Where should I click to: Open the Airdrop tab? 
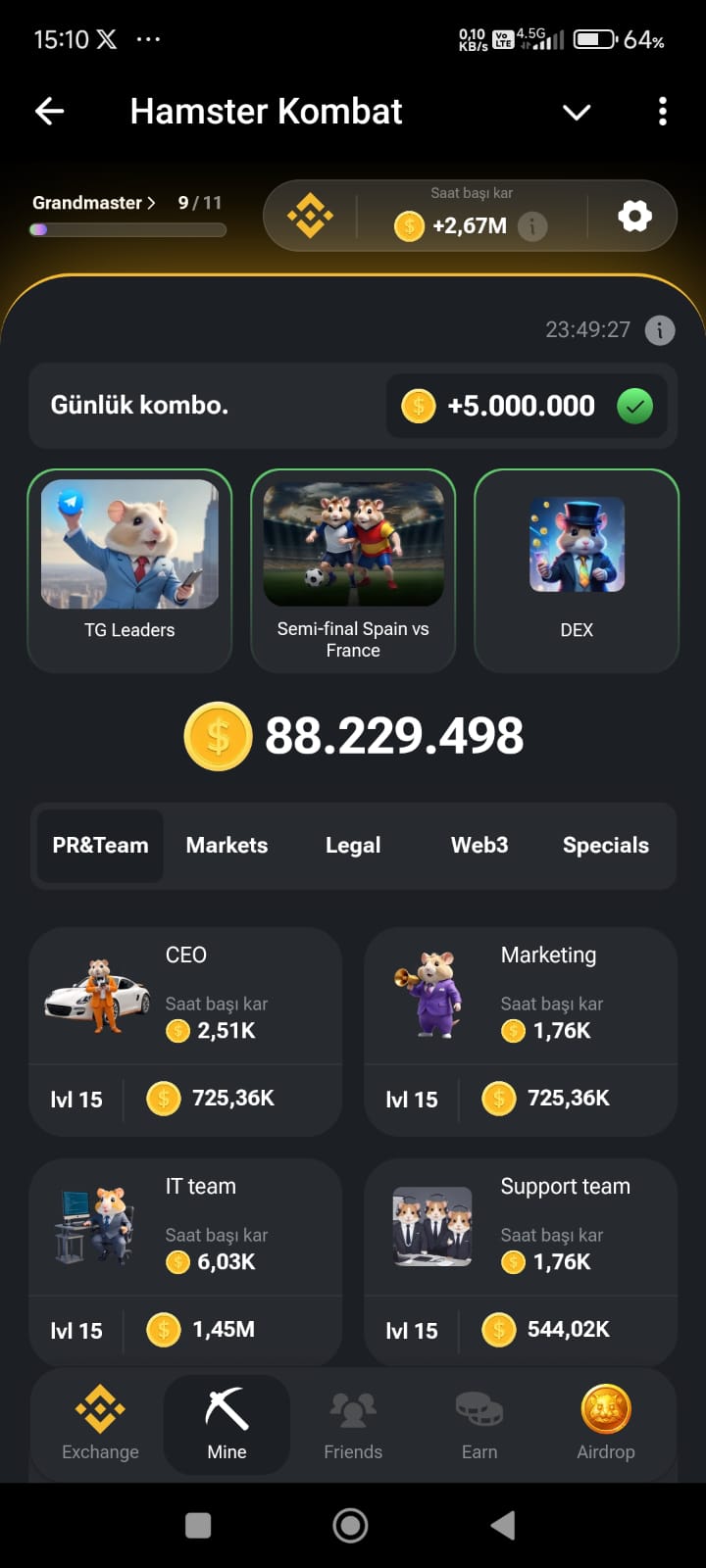pos(605,1425)
